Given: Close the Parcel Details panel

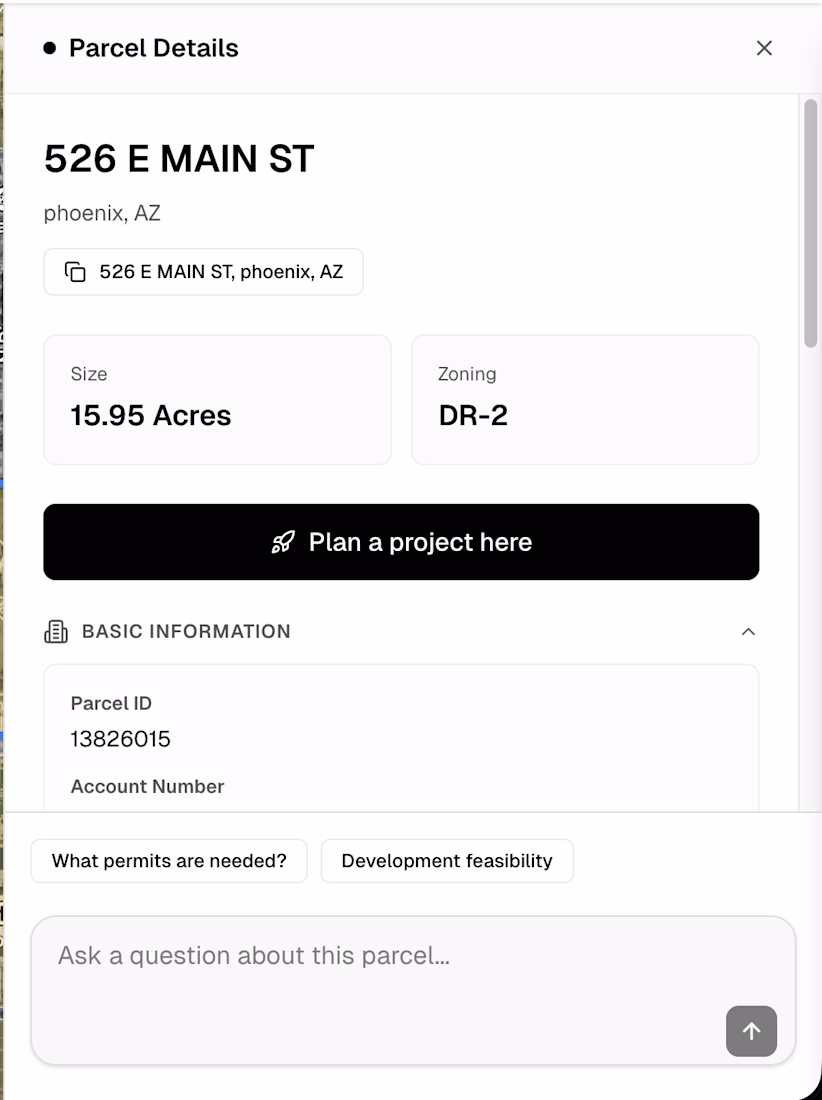Looking at the screenshot, I should [x=764, y=48].
